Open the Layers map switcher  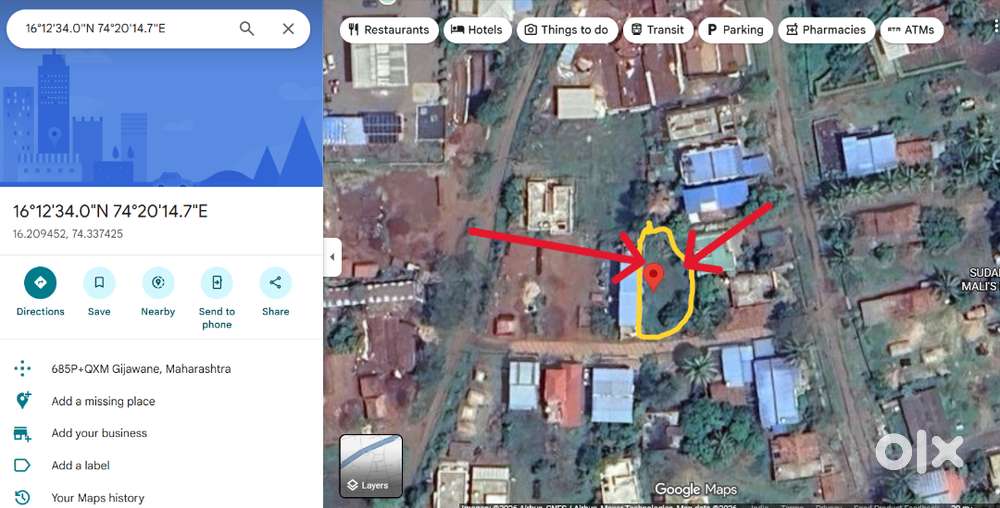[371, 466]
